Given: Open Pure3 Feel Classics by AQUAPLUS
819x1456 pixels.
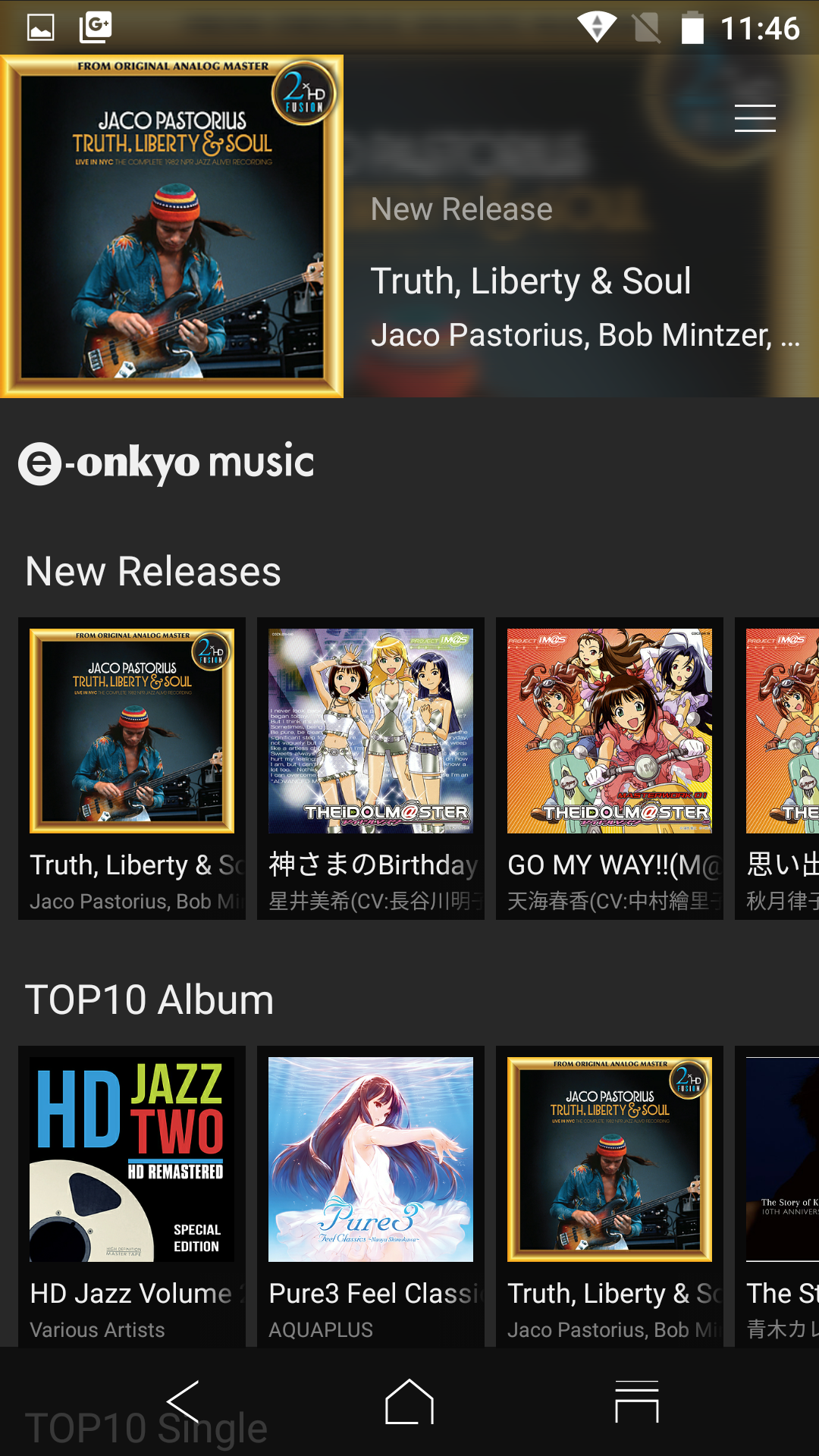Looking at the screenshot, I should [x=371, y=1196].
